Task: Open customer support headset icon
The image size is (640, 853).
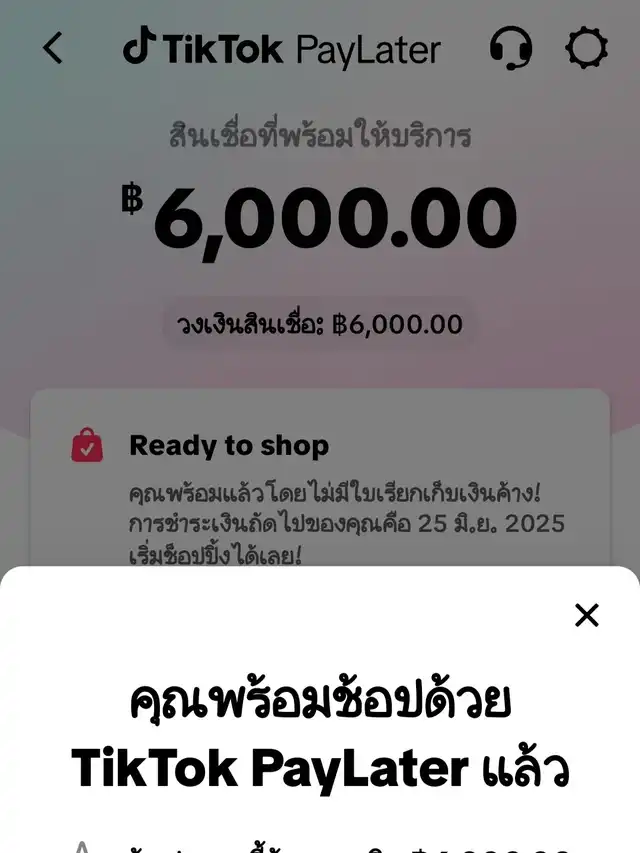Action: [510, 48]
